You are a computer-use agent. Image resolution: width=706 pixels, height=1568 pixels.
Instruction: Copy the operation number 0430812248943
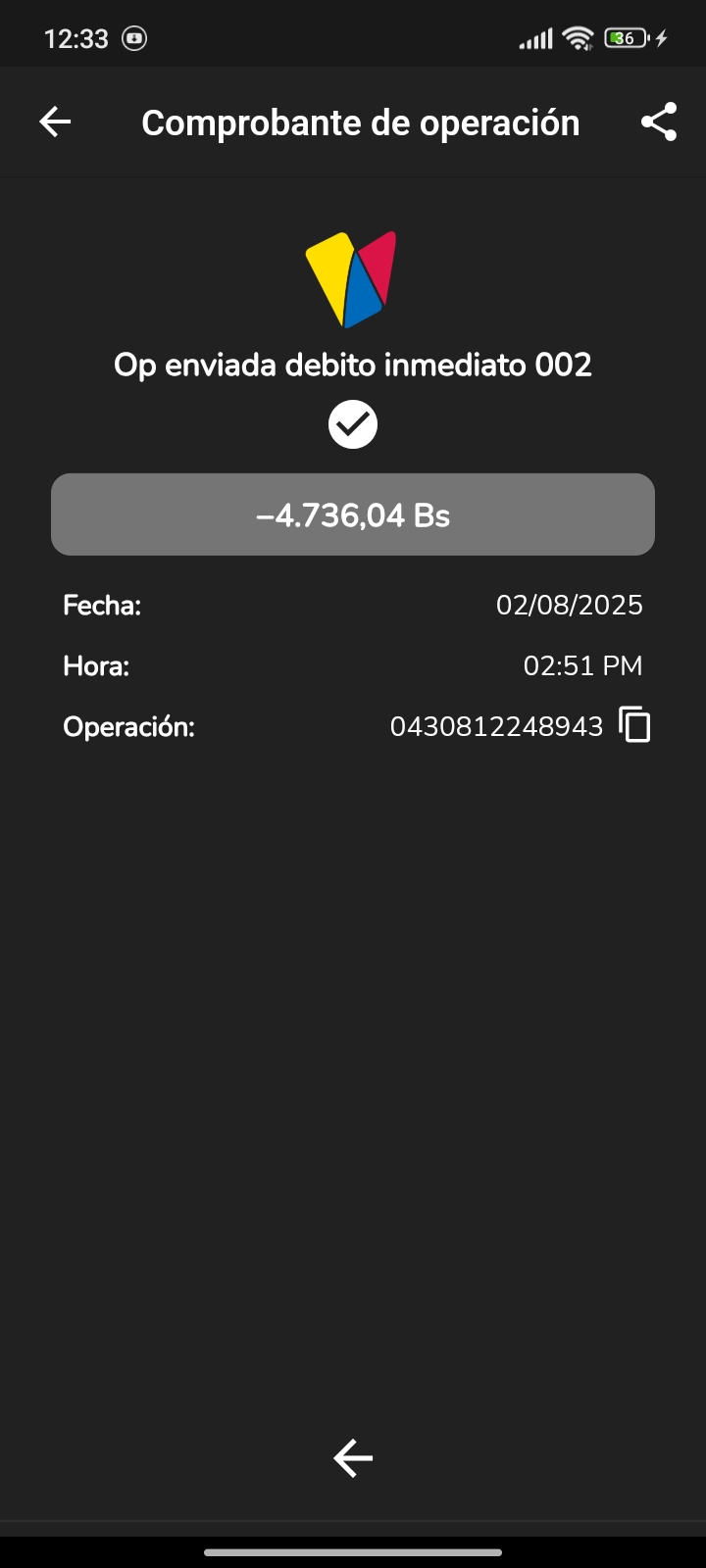click(635, 725)
